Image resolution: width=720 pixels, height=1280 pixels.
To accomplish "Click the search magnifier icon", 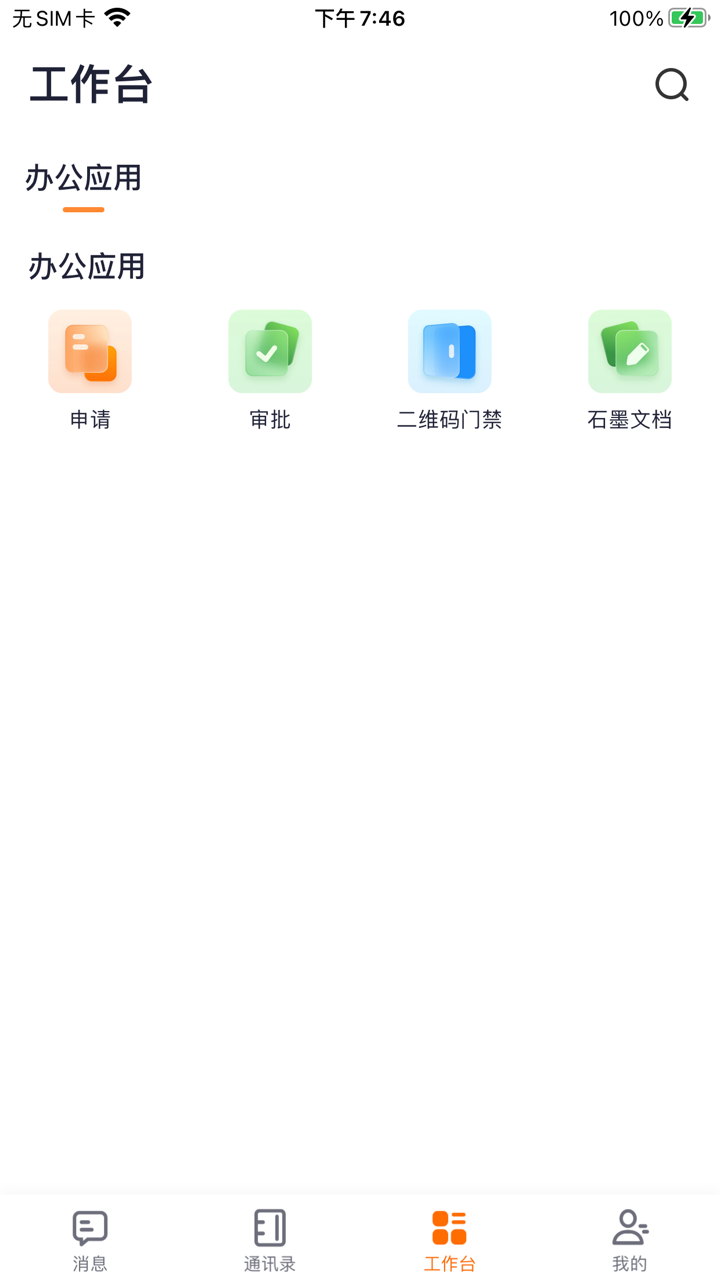I will pyautogui.click(x=671, y=85).
